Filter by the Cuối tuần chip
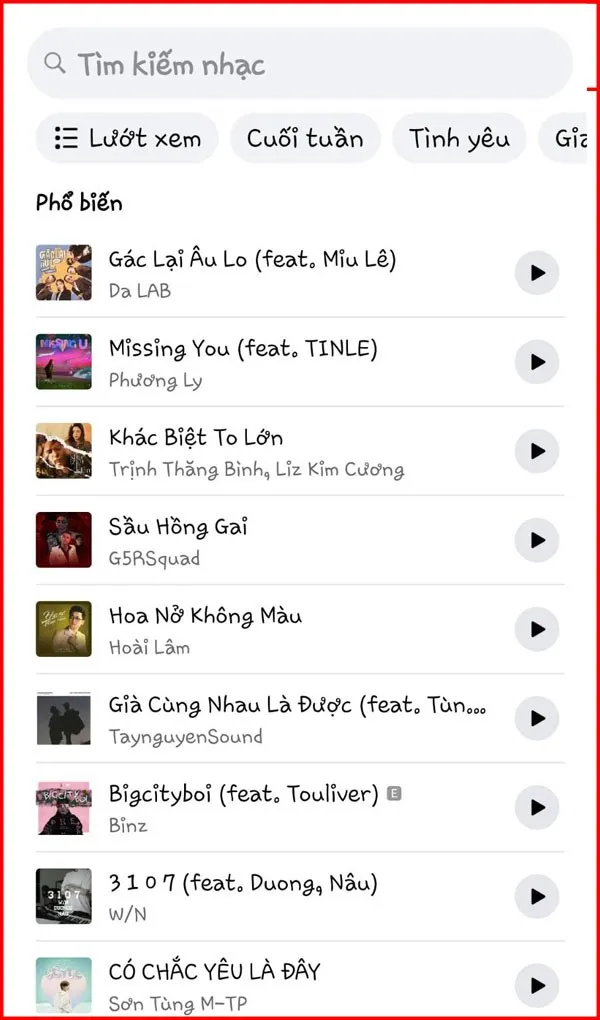The image size is (600, 1020). click(305, 138)
